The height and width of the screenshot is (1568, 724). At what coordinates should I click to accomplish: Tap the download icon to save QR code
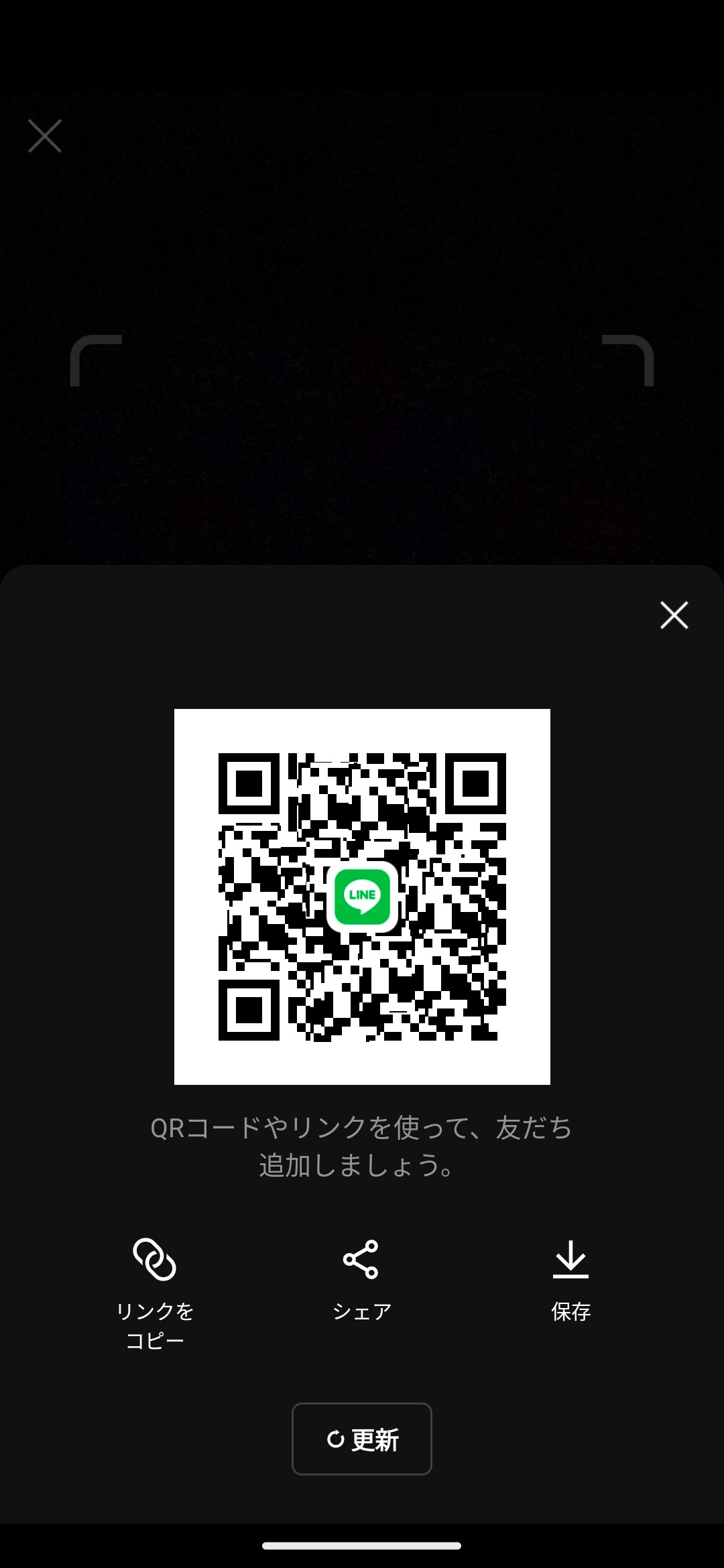(x=569, y=1260)
